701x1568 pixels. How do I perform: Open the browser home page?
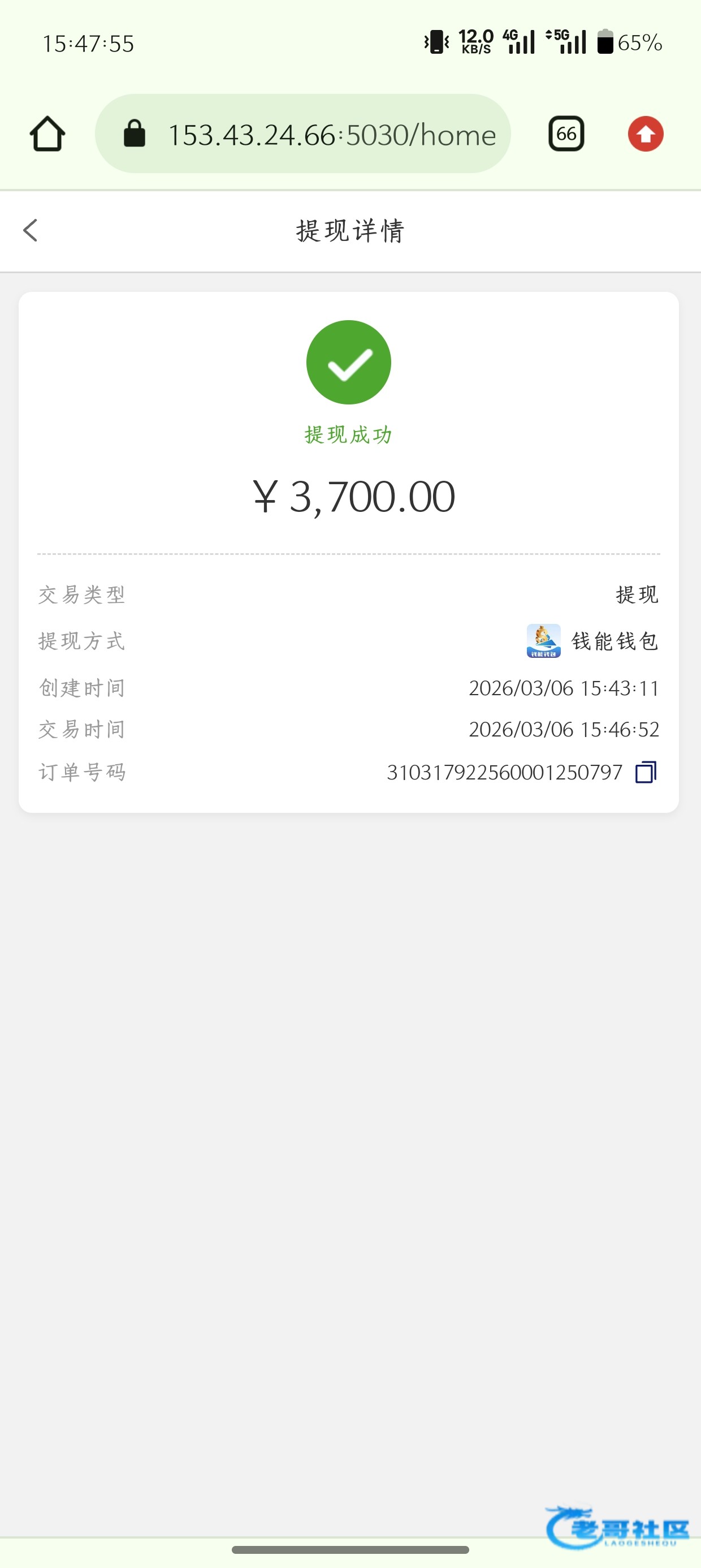(47, 134)
